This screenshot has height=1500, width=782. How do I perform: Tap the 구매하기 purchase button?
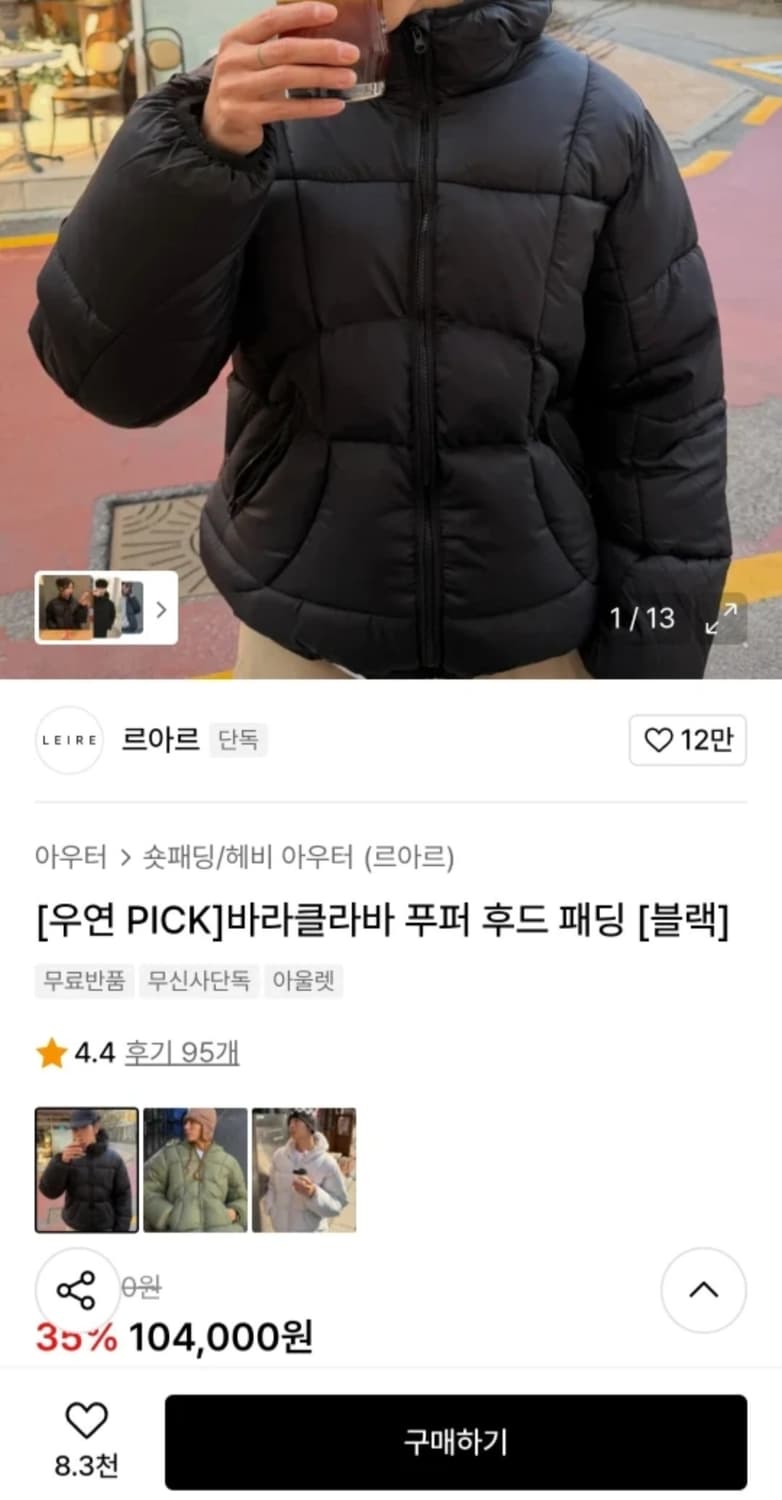pos(457,1442)
